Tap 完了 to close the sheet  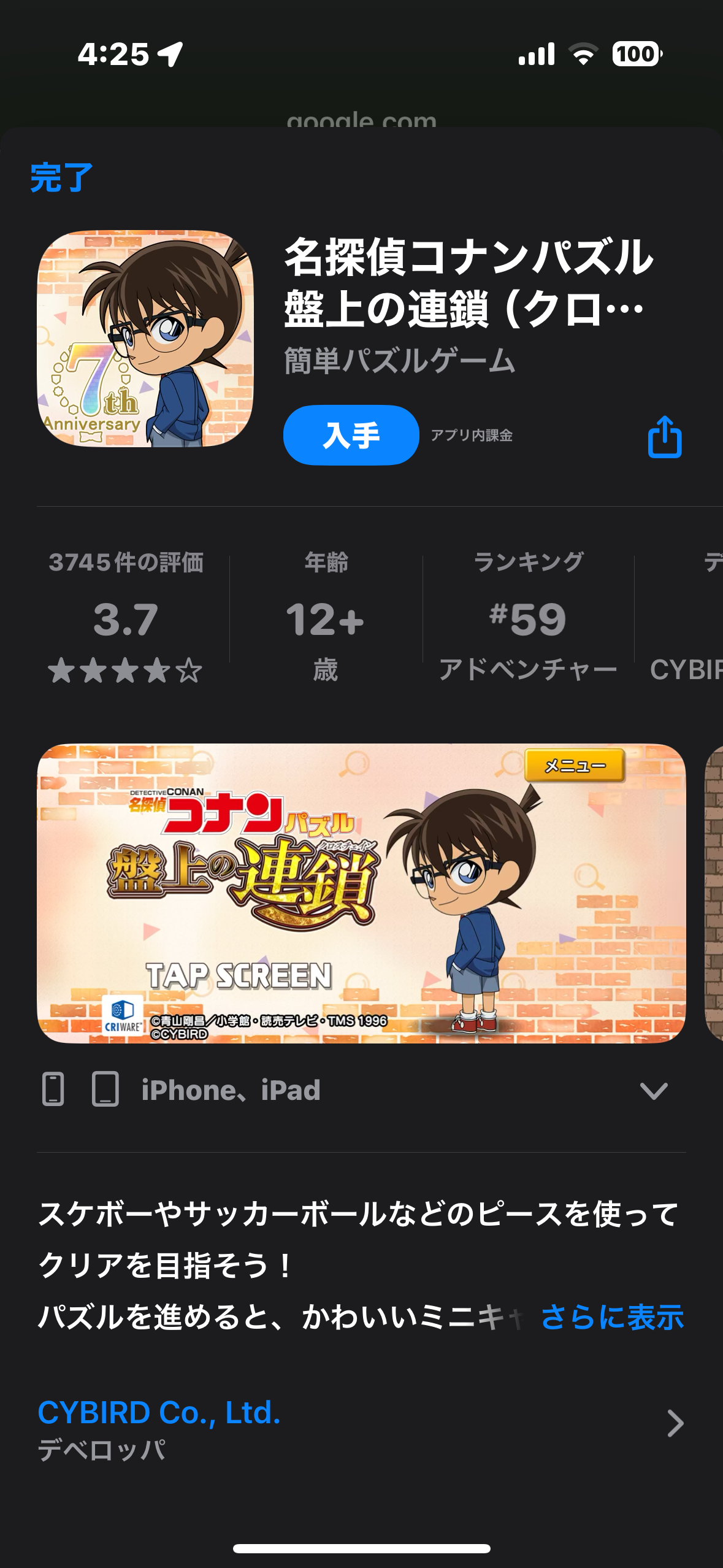tap(61, 178)
